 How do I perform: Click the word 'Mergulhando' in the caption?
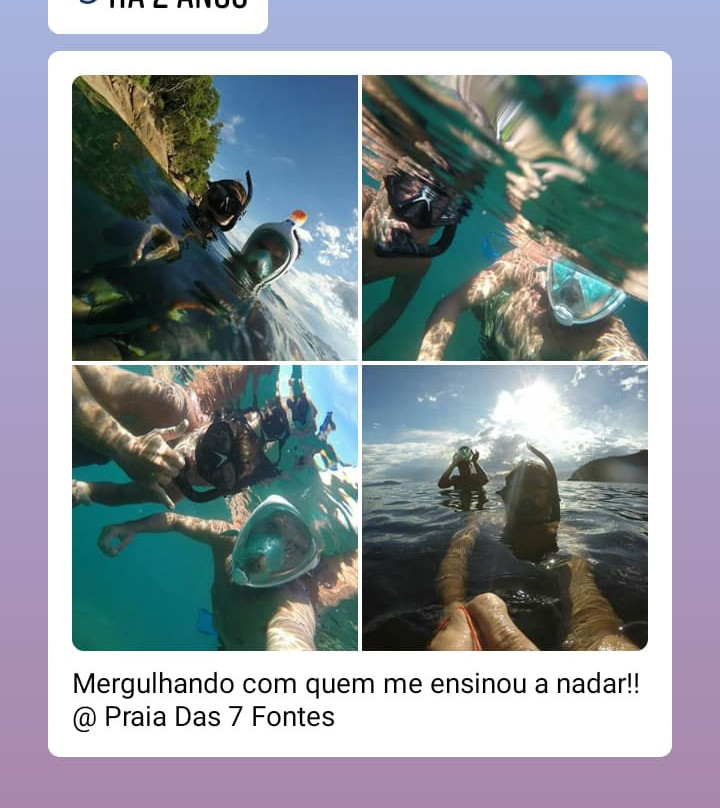pyautogui.click(x=132, y=684)
